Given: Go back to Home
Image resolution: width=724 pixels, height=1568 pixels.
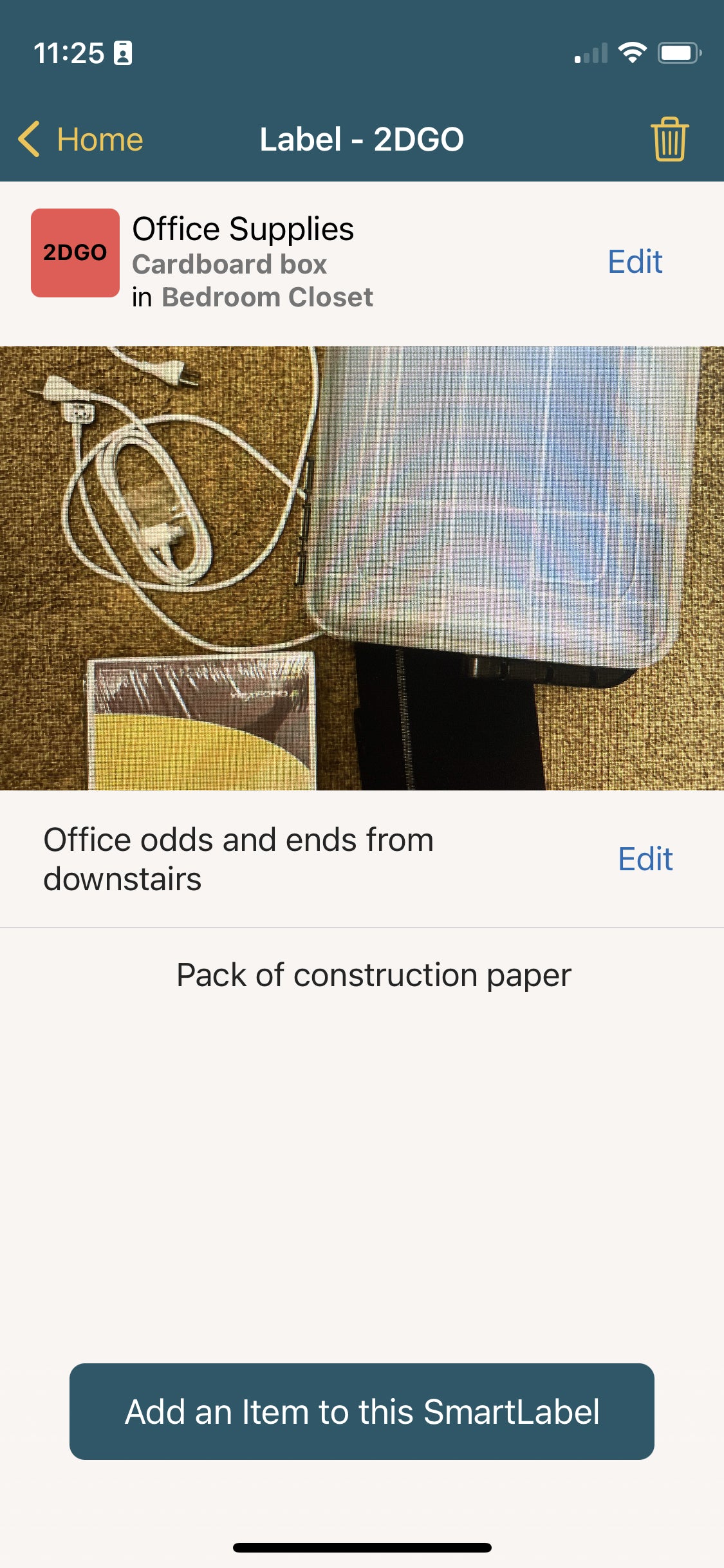Looking at the screenshot, I should (80, 139).
